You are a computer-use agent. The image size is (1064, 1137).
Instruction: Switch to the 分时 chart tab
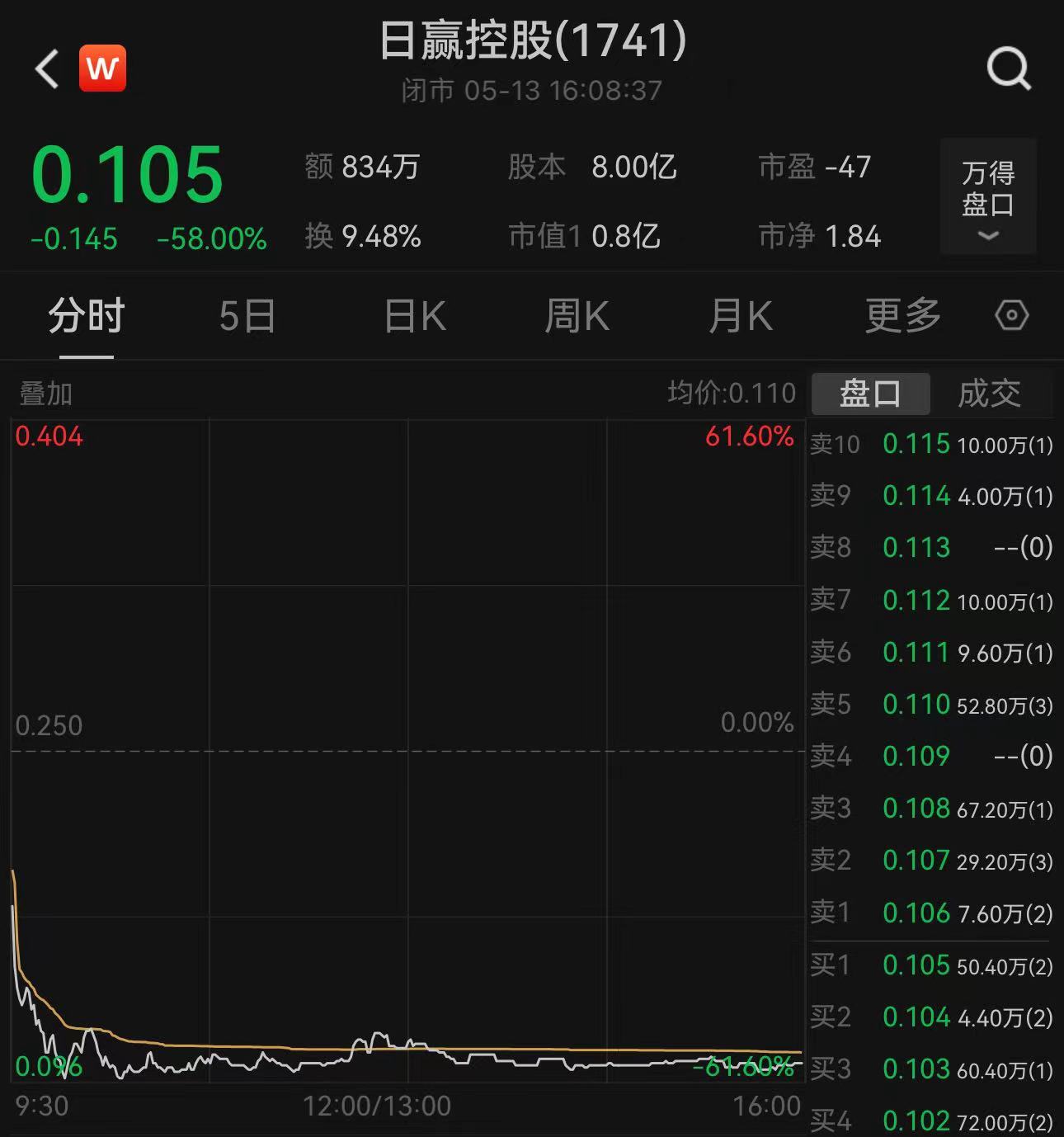[x=86, y=317]
